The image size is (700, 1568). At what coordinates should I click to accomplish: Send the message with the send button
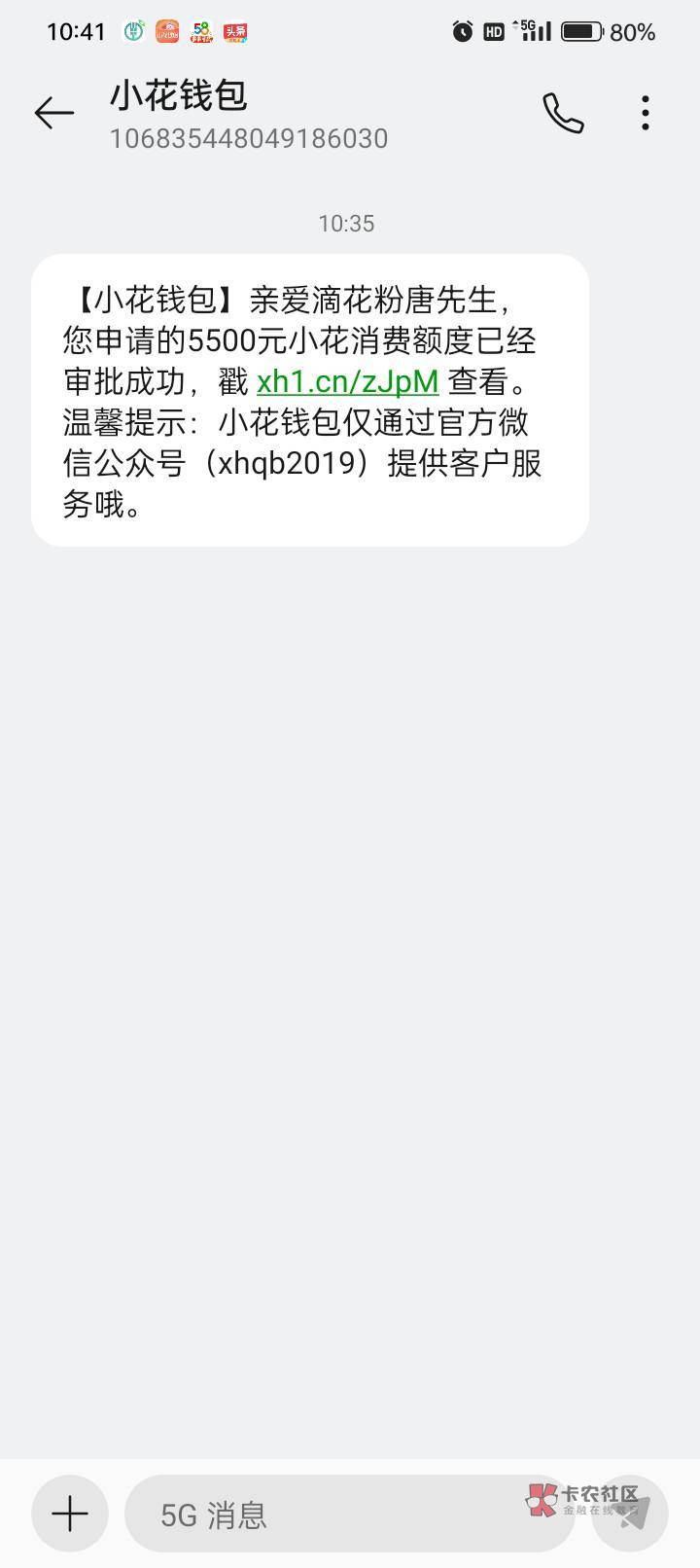pos(629,1514)
